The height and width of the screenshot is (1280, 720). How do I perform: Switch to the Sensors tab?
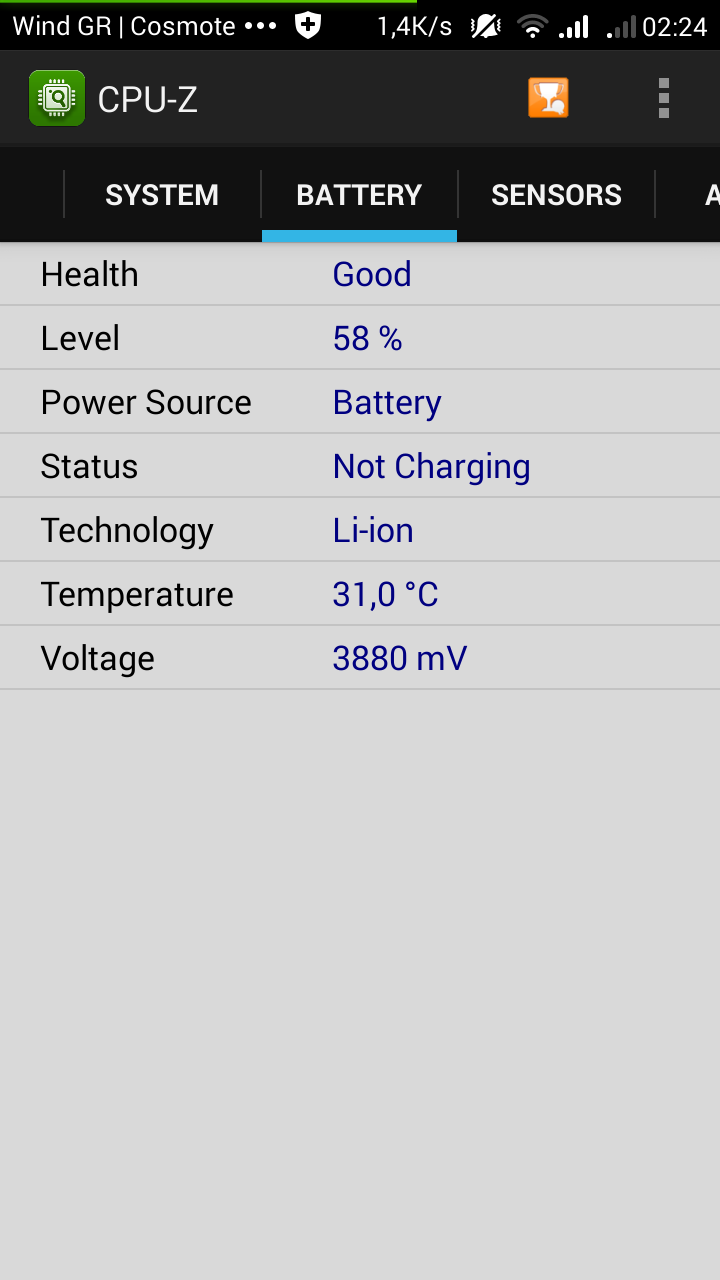[556, 195]
